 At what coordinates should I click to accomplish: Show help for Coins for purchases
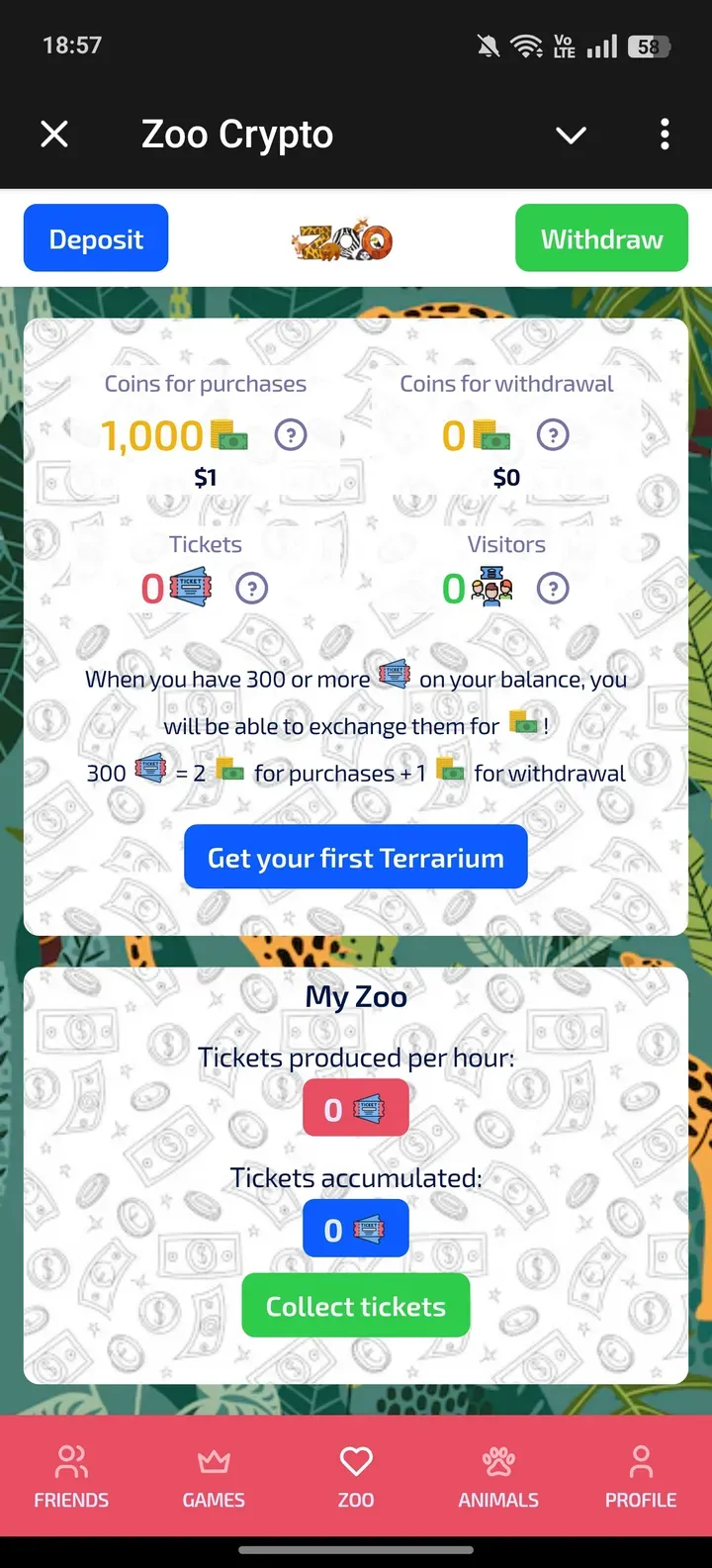coord(290,434)
